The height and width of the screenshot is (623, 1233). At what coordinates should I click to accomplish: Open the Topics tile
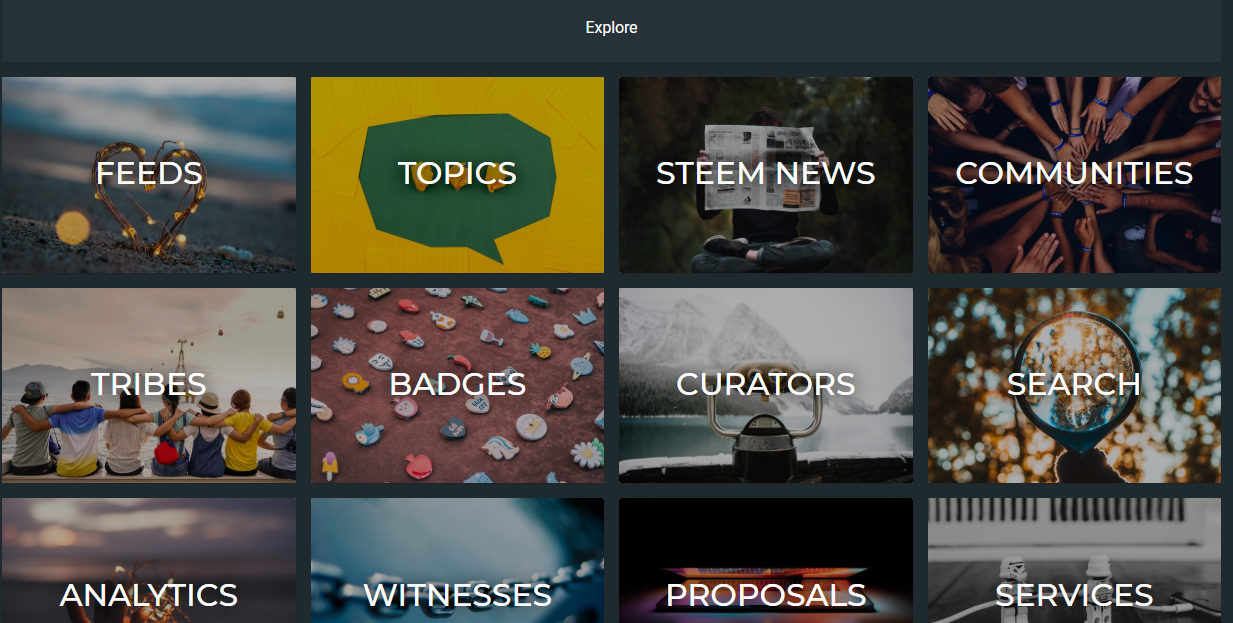tap(457, 174)
